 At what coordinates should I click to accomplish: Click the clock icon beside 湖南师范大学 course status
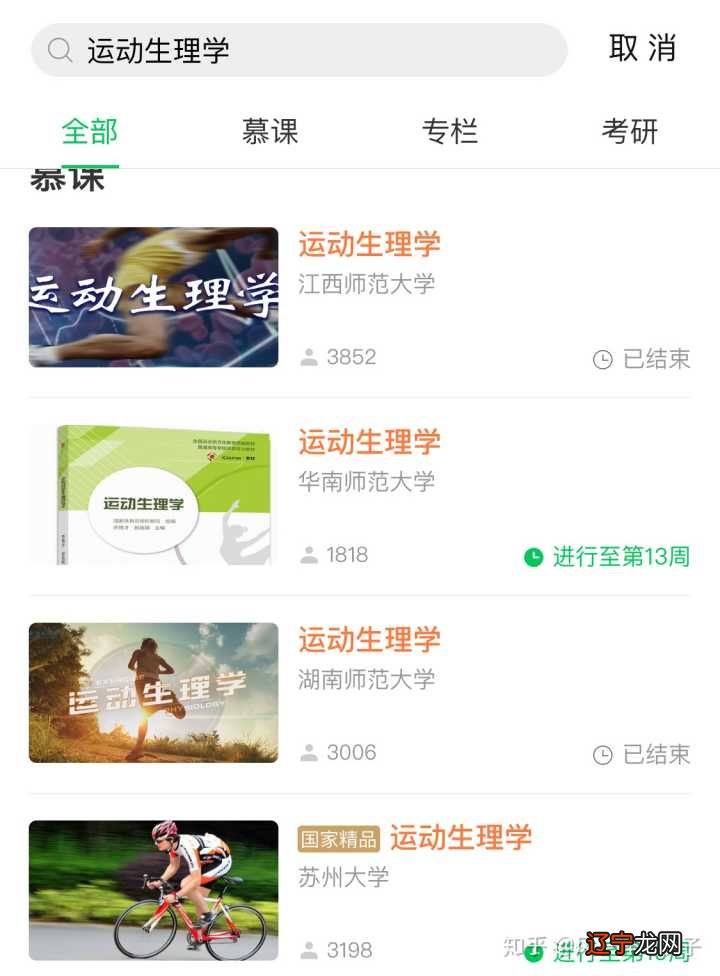(x=603, y=753)
